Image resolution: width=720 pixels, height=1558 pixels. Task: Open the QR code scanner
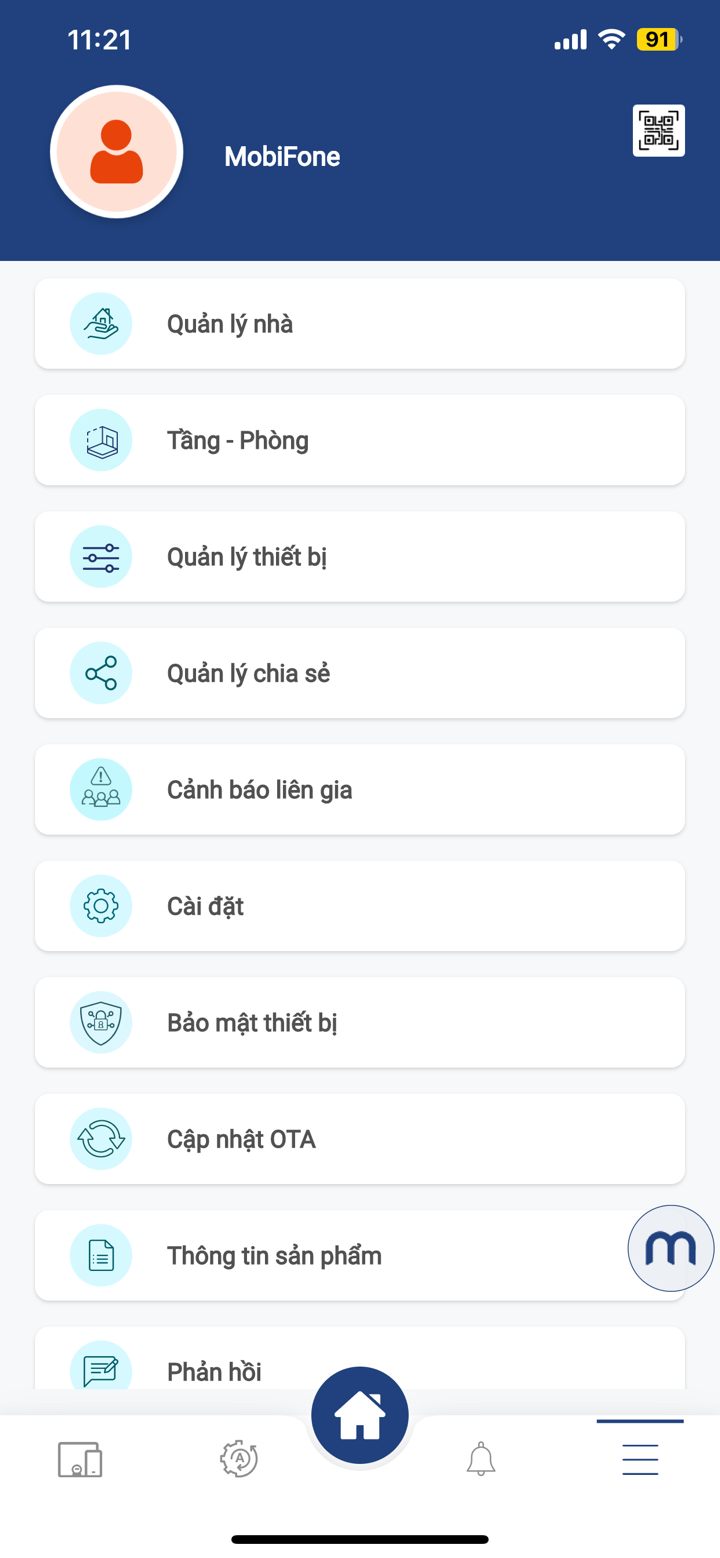658,131
